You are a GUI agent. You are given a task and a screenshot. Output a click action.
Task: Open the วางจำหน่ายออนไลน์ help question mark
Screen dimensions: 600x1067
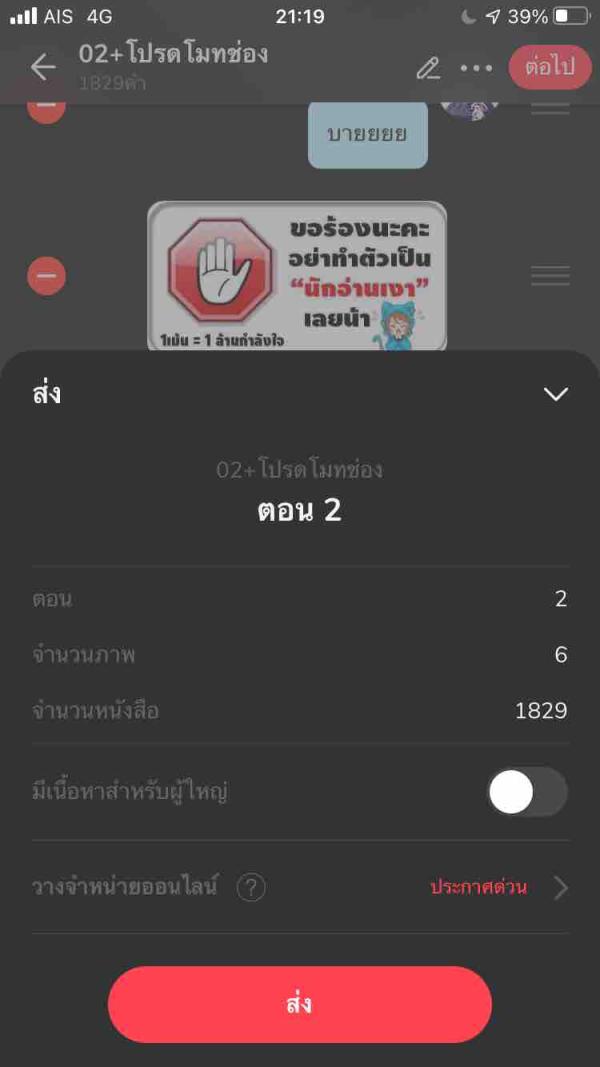251,887
